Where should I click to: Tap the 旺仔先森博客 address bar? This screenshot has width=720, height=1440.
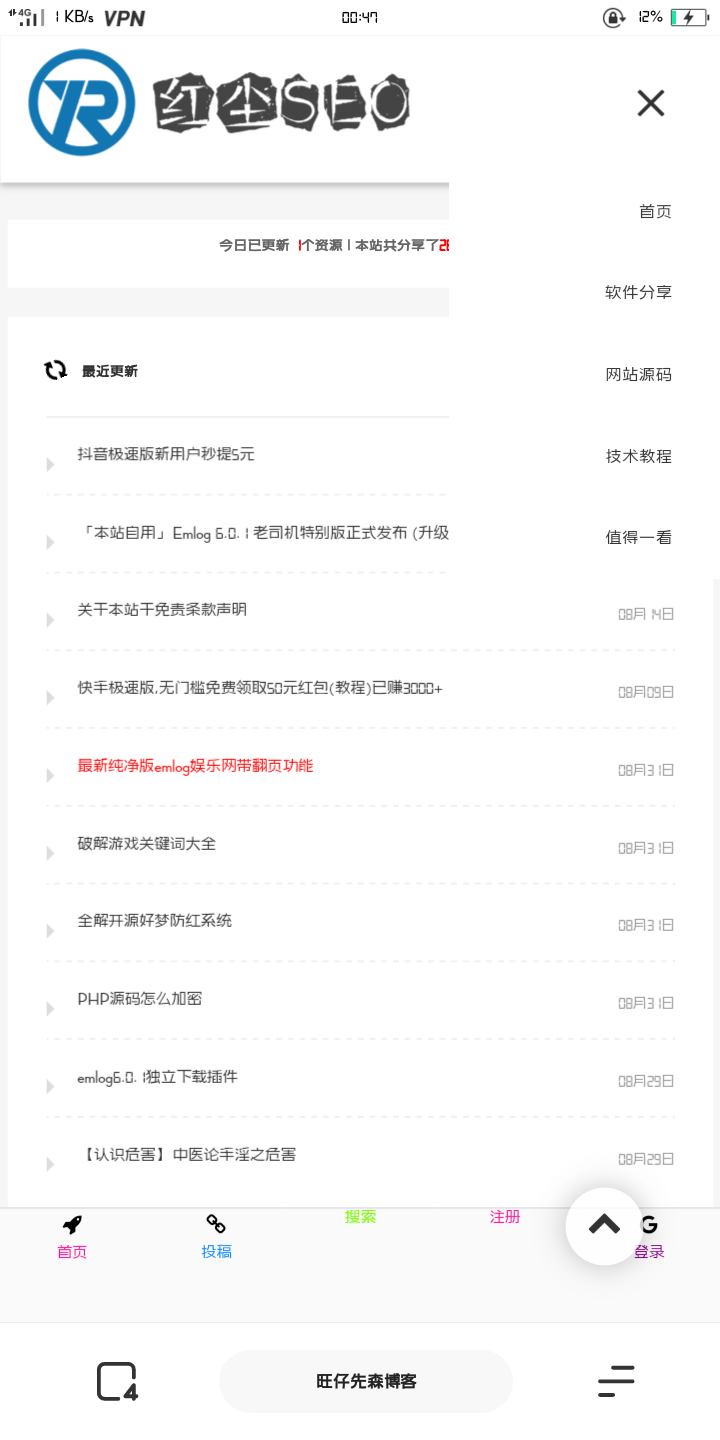click(x=365, y=1381)
